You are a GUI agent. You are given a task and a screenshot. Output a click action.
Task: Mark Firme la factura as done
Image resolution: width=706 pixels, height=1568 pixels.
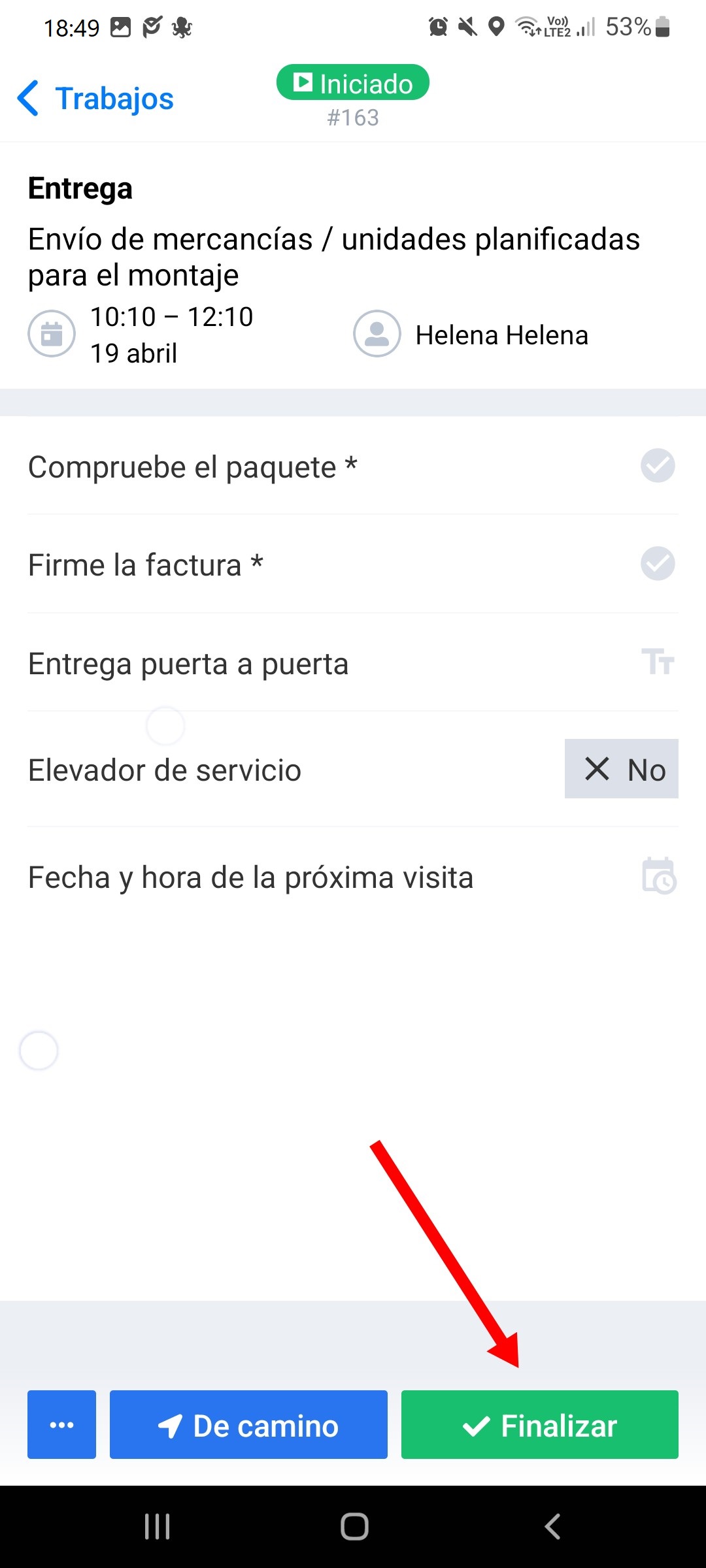[657, 564]
